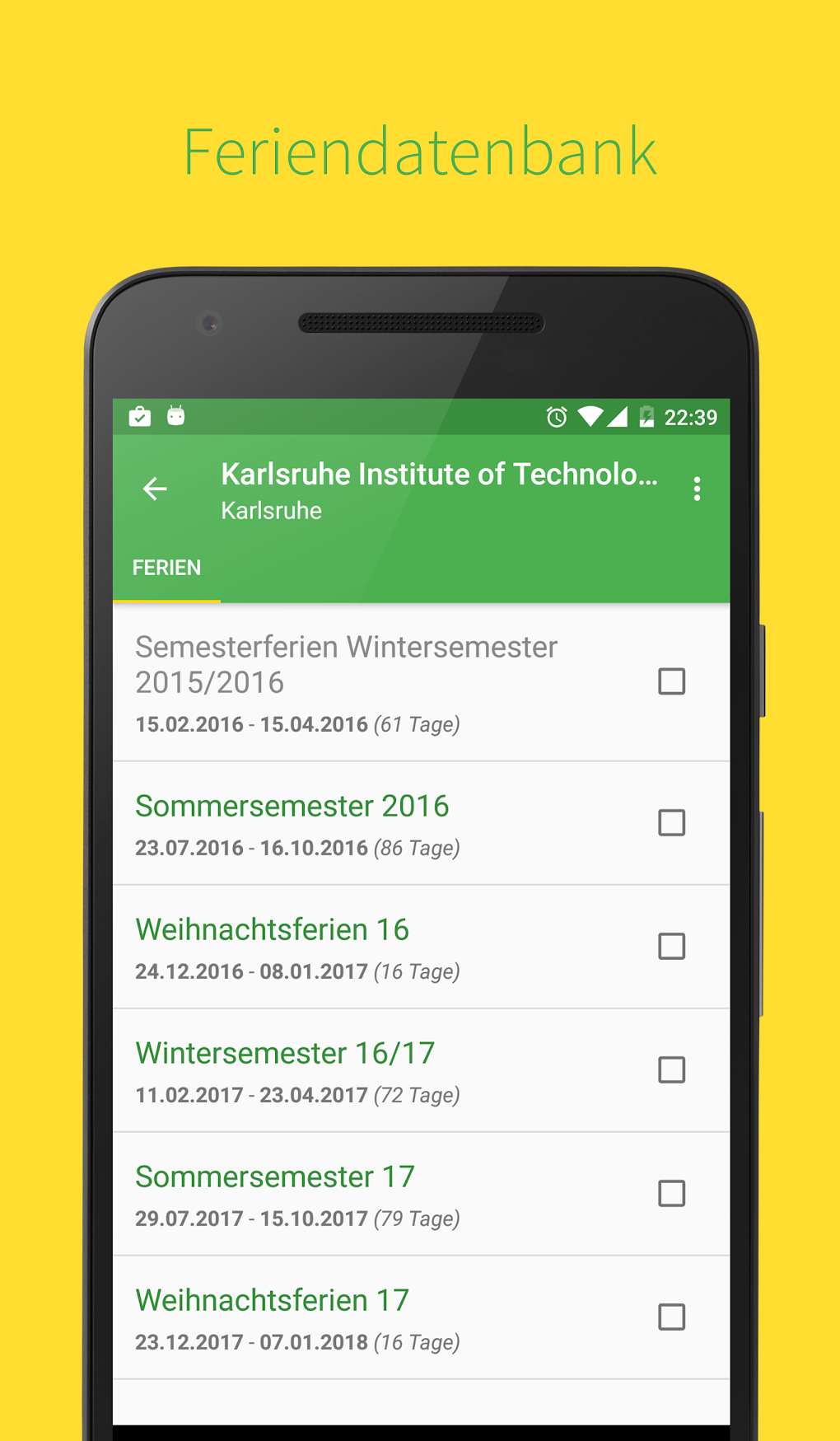This screenshot has width=840, height=1441.
Task: Tap the Wi-Fi icon in the status bar
Action: coord(590,418)
